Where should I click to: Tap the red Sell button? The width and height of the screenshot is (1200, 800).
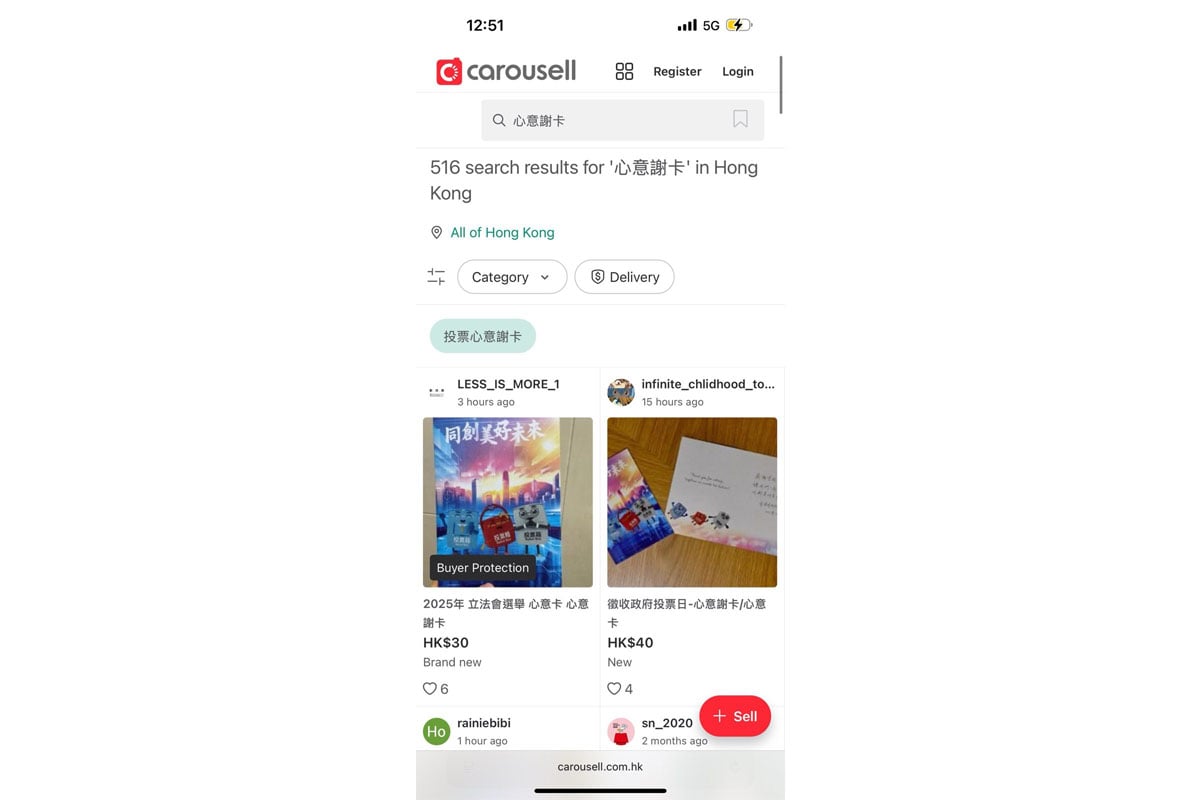(735, 716)
